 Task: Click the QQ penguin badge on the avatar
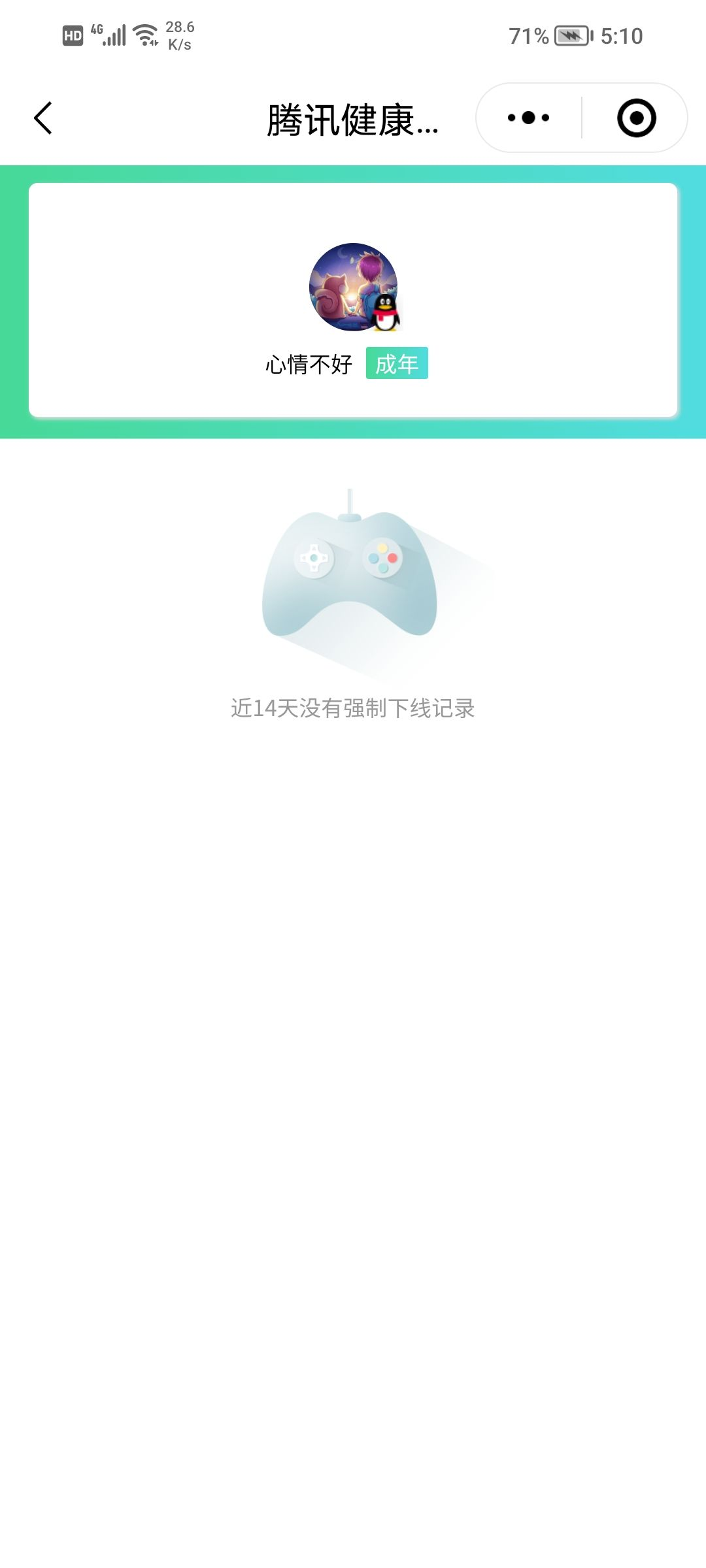coord(384,312)
